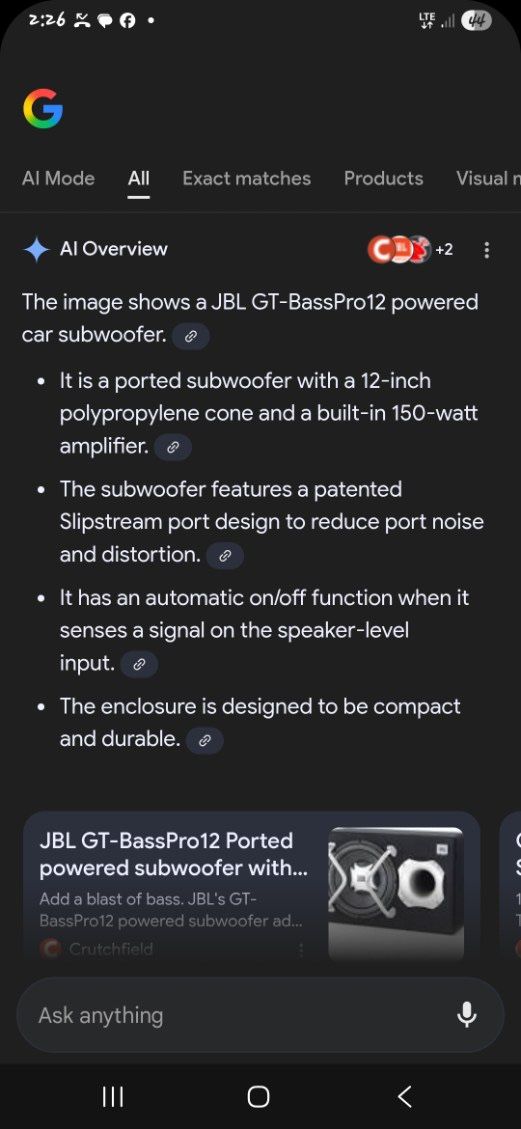The image size is (521, 1129).
Task: Open source link after "car subwoofer."
Action: tap(191, 336)
